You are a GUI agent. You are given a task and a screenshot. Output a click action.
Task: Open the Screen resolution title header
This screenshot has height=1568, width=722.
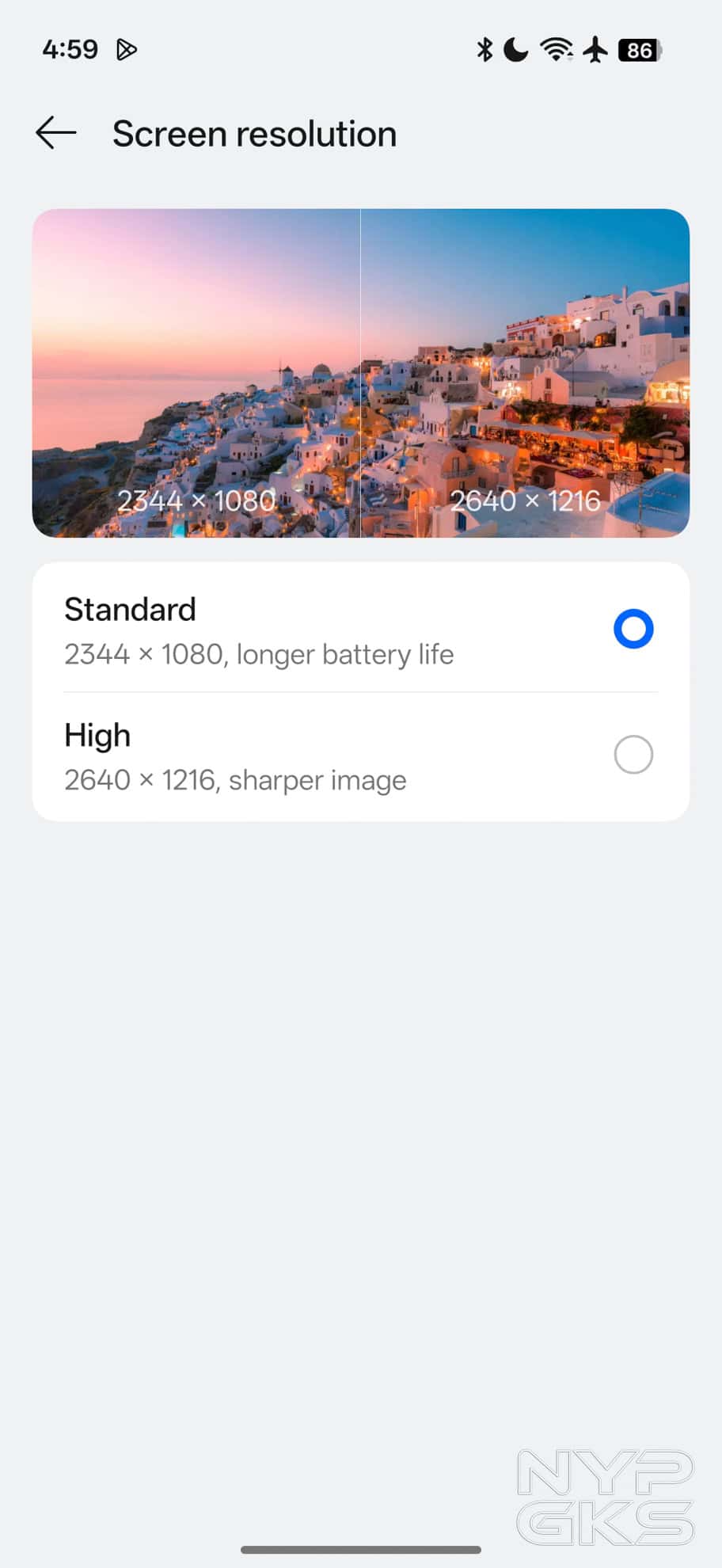click(254, 133)
